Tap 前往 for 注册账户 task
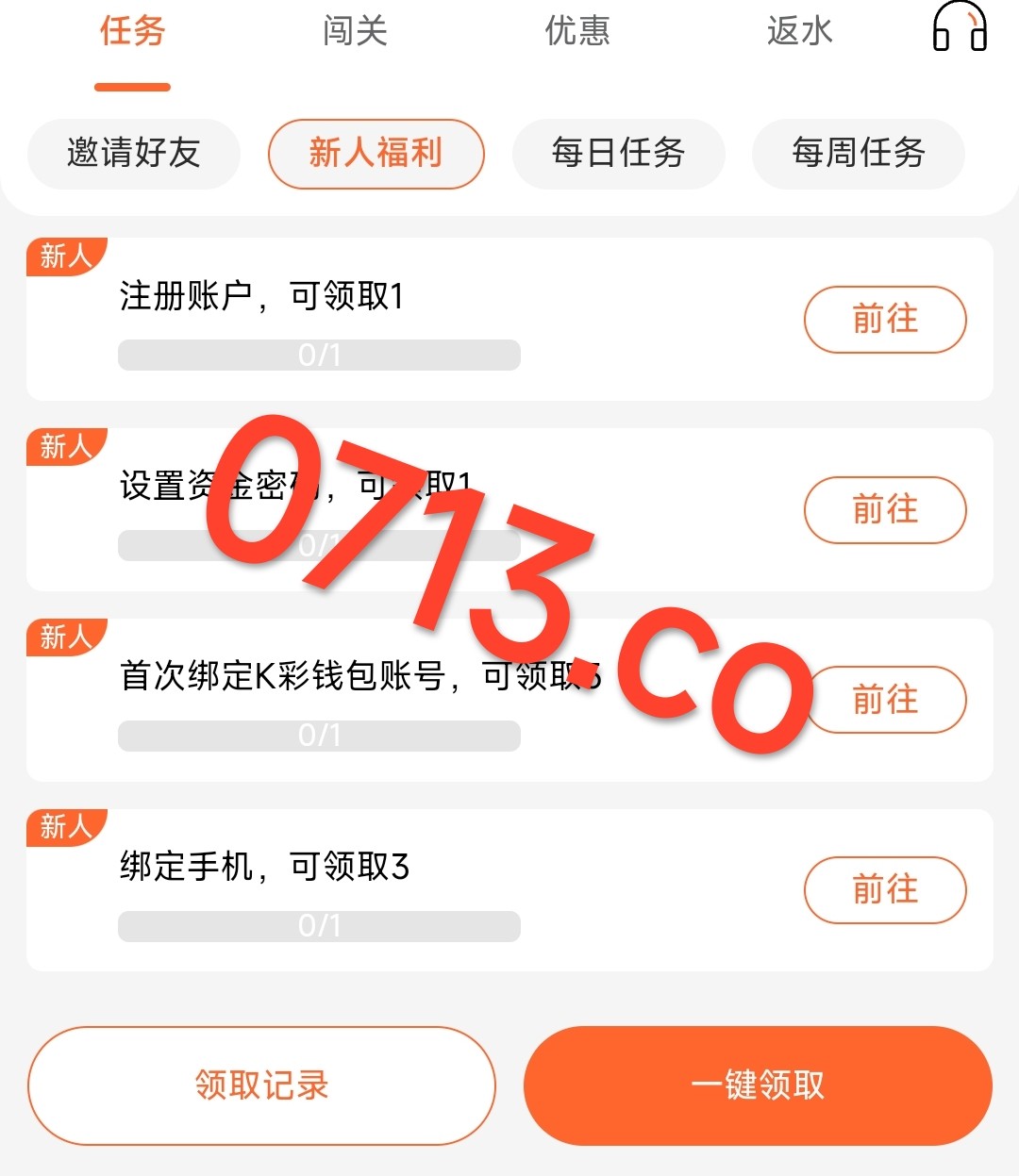The image size is (1019, 1176). pyautogui.click(x=884, y=320)
